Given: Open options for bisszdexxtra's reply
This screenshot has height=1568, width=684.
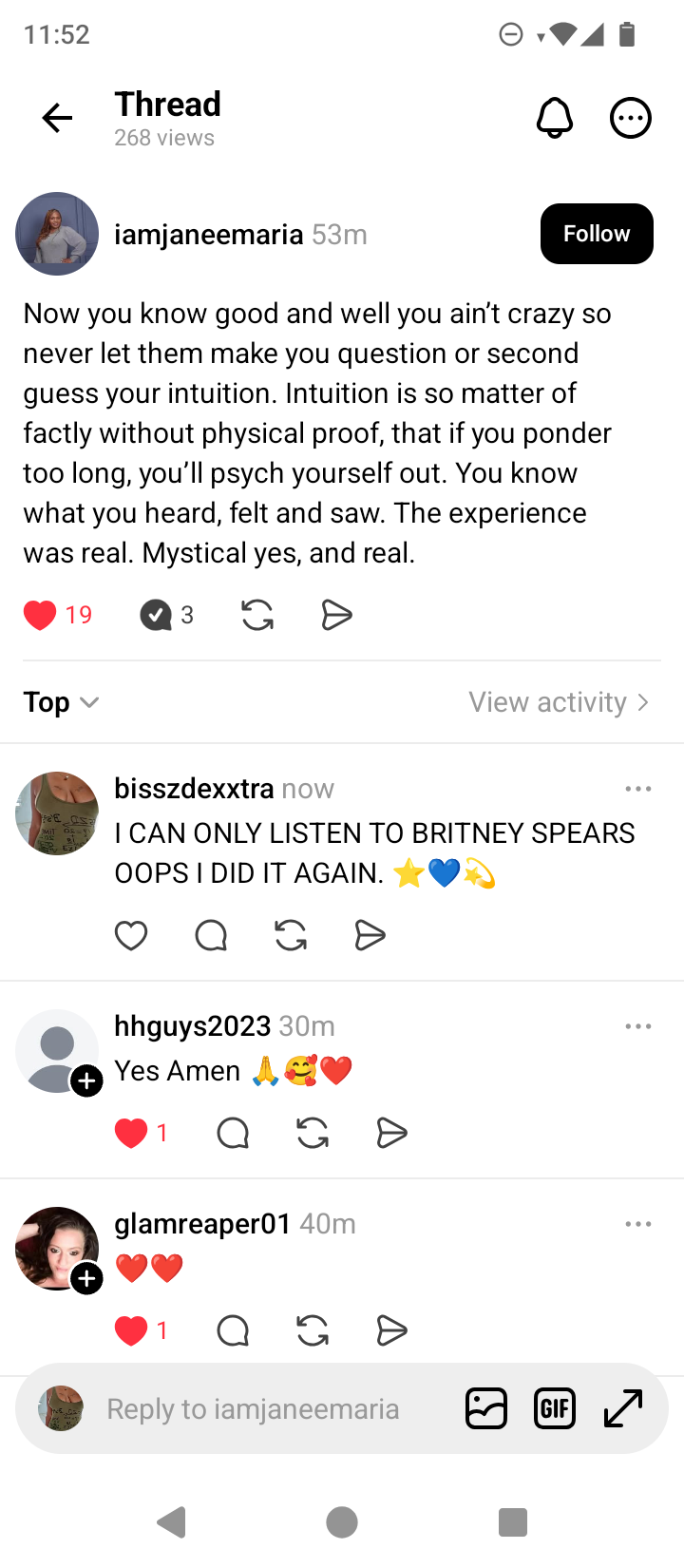Looking at the screenshot, I should (638, 789).
